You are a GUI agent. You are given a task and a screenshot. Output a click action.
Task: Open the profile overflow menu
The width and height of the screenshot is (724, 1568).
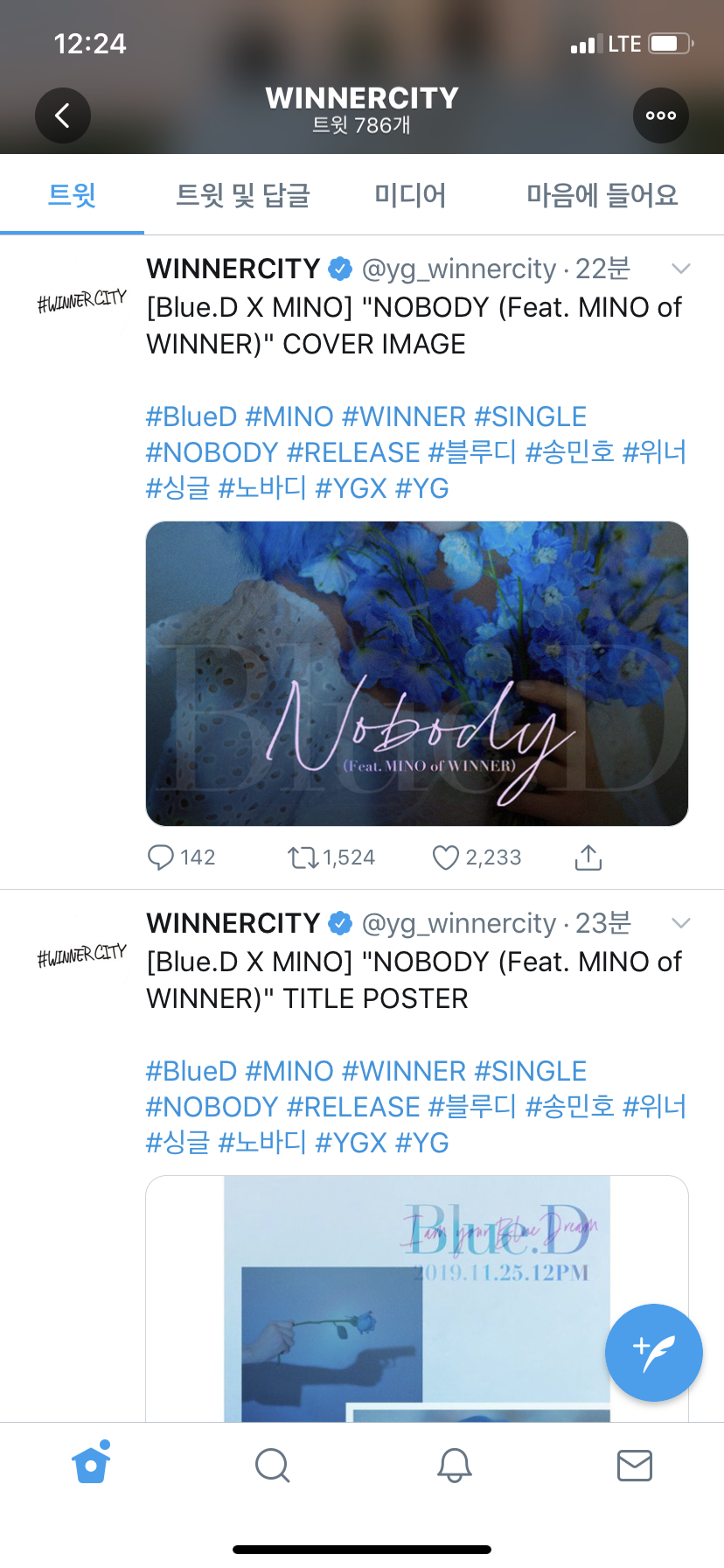[660, 115]
